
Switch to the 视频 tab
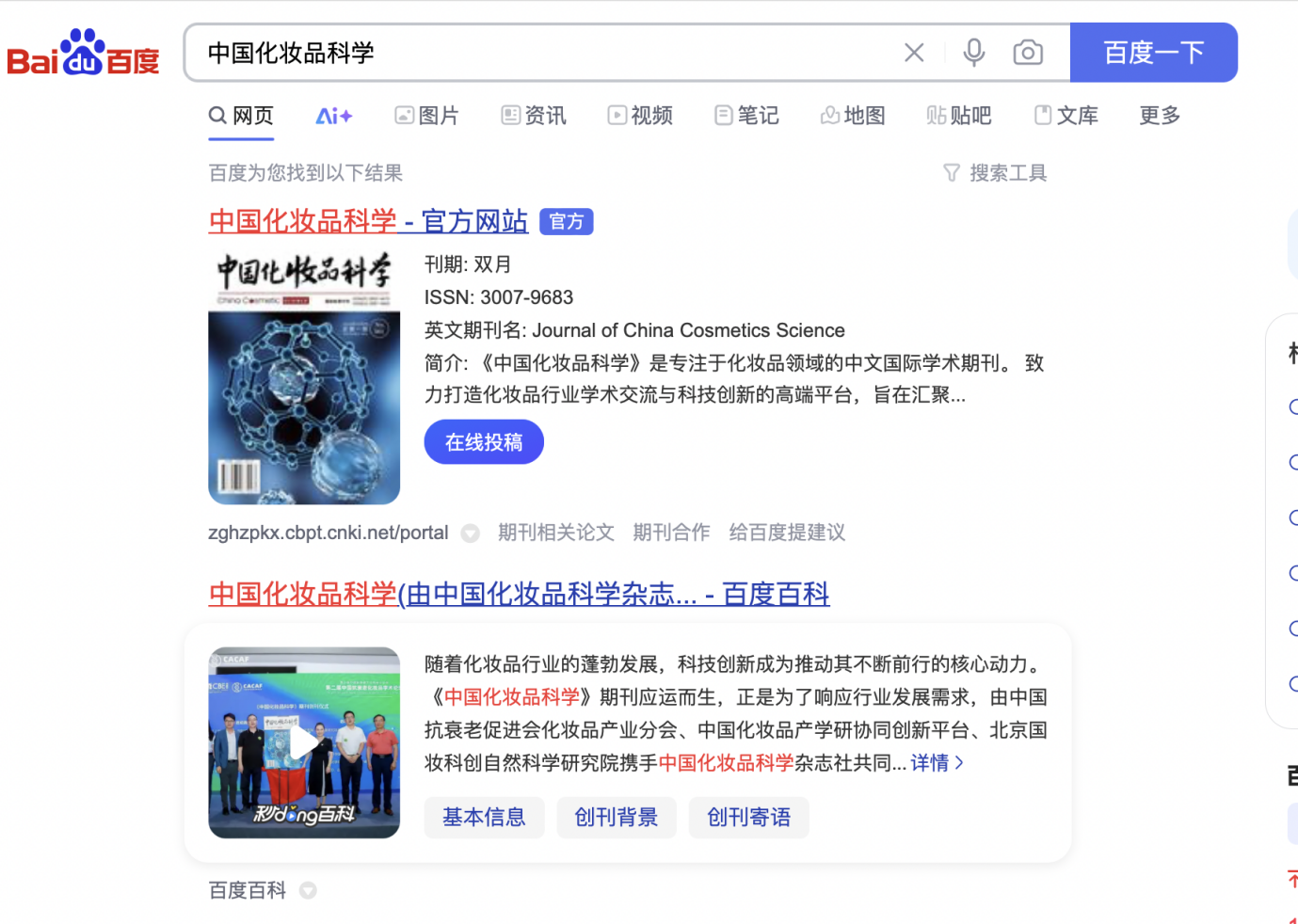pyautogui.click(x=640, y=116)
